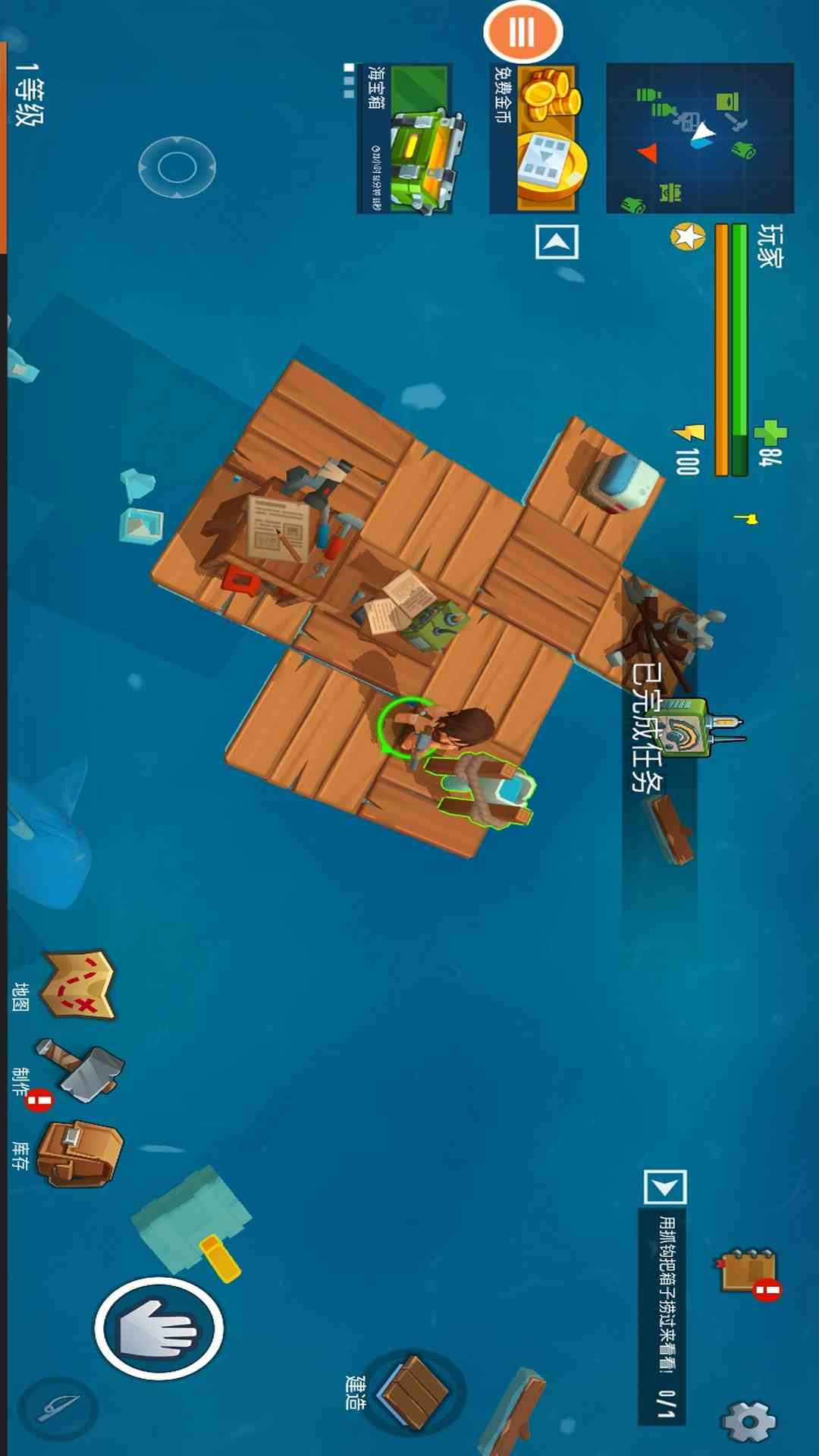Open the settings gear

[x=749, y=1420]
